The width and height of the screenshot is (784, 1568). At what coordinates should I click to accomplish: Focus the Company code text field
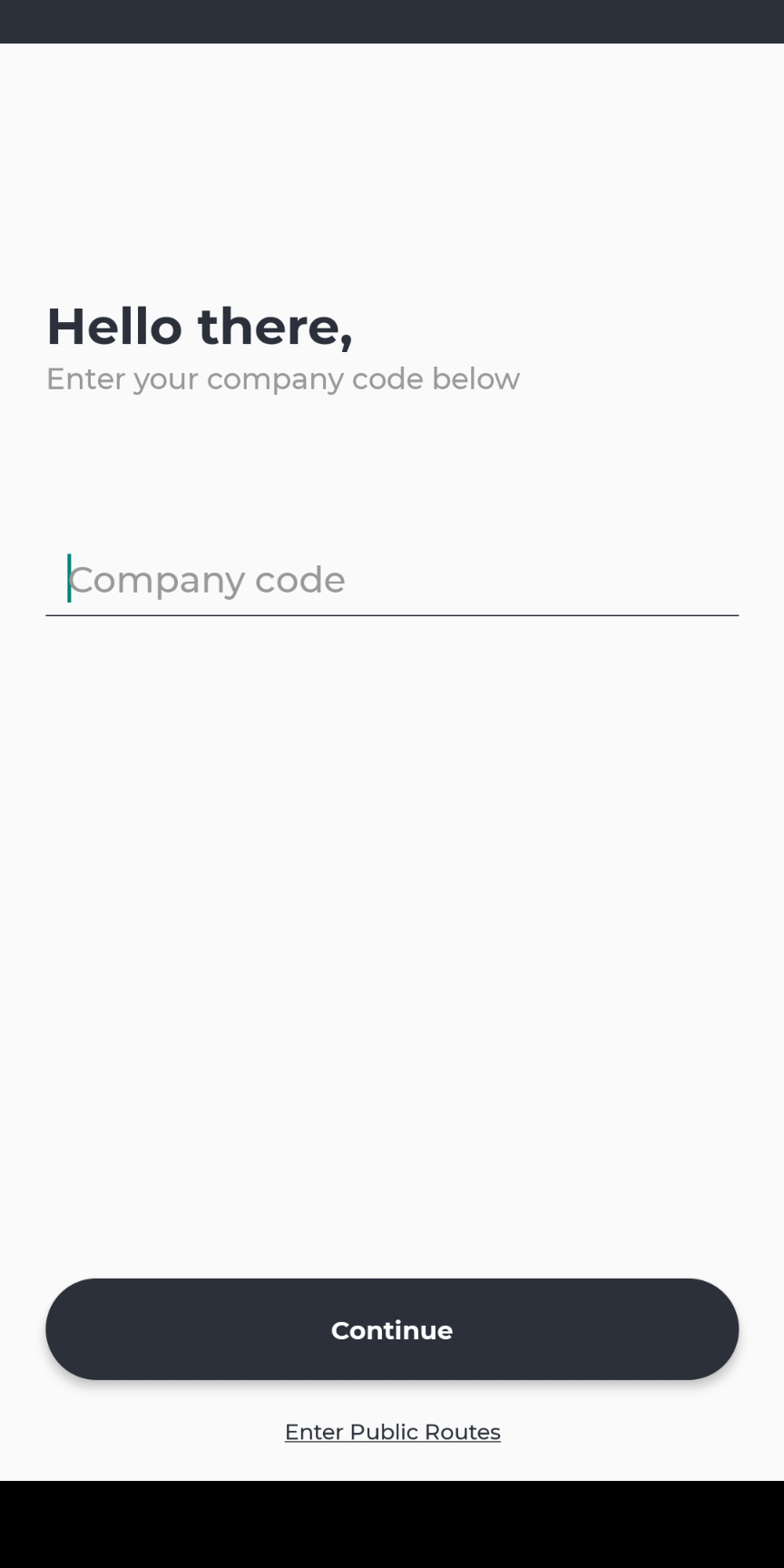pos(392,580)
